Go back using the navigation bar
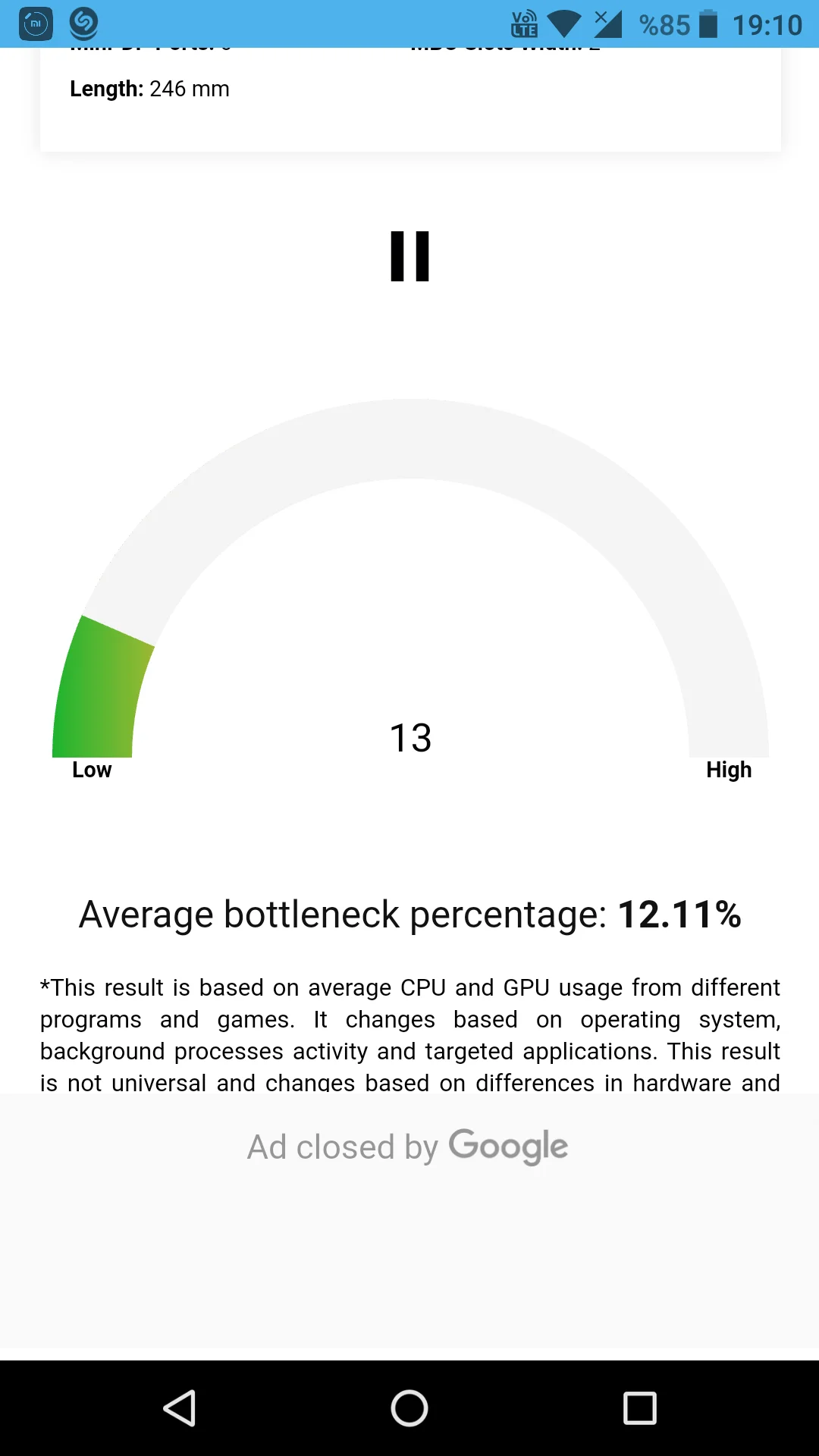The image size is (819, 1456). click(180, 1408)
